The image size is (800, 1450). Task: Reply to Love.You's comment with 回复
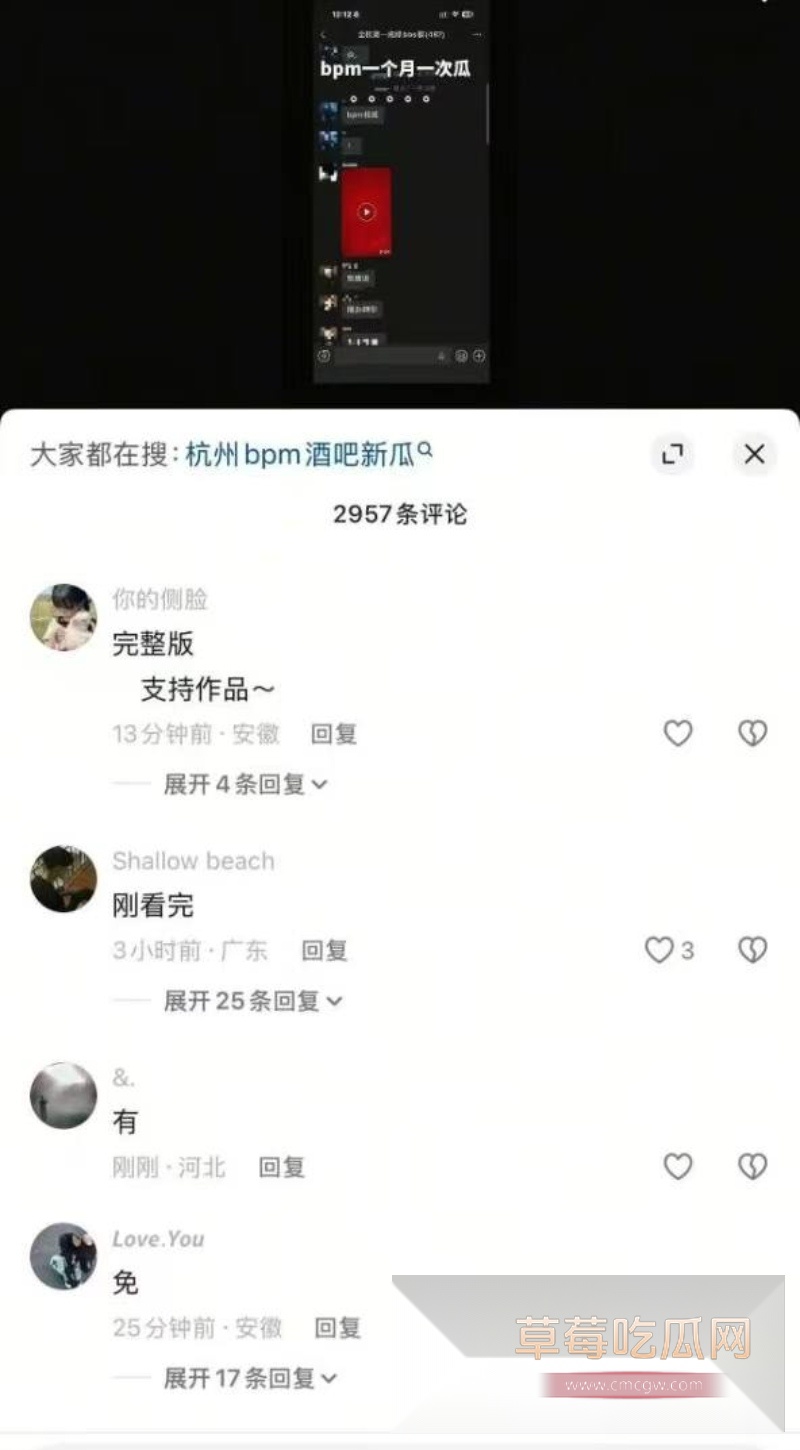click(340, 1327)
